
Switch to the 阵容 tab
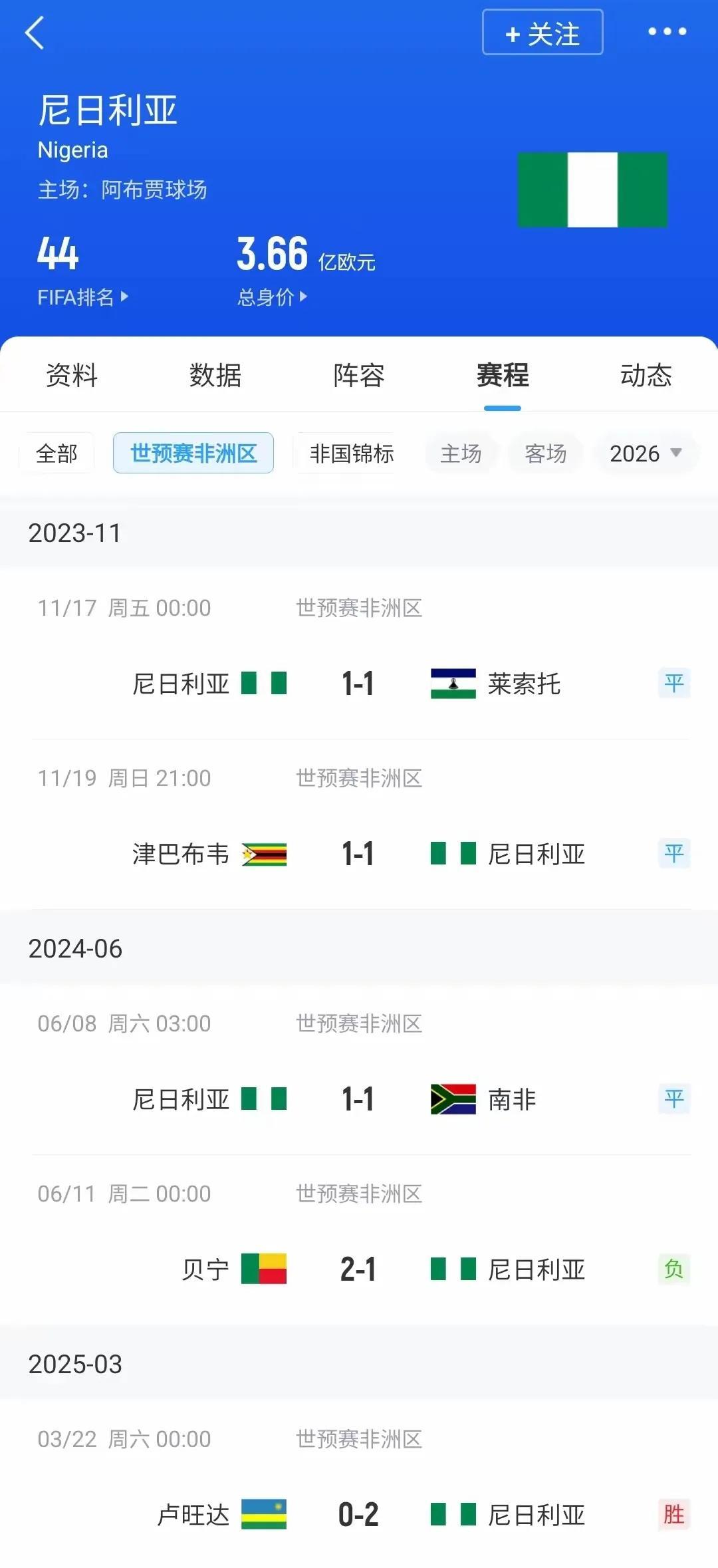(x=359, y=375)
